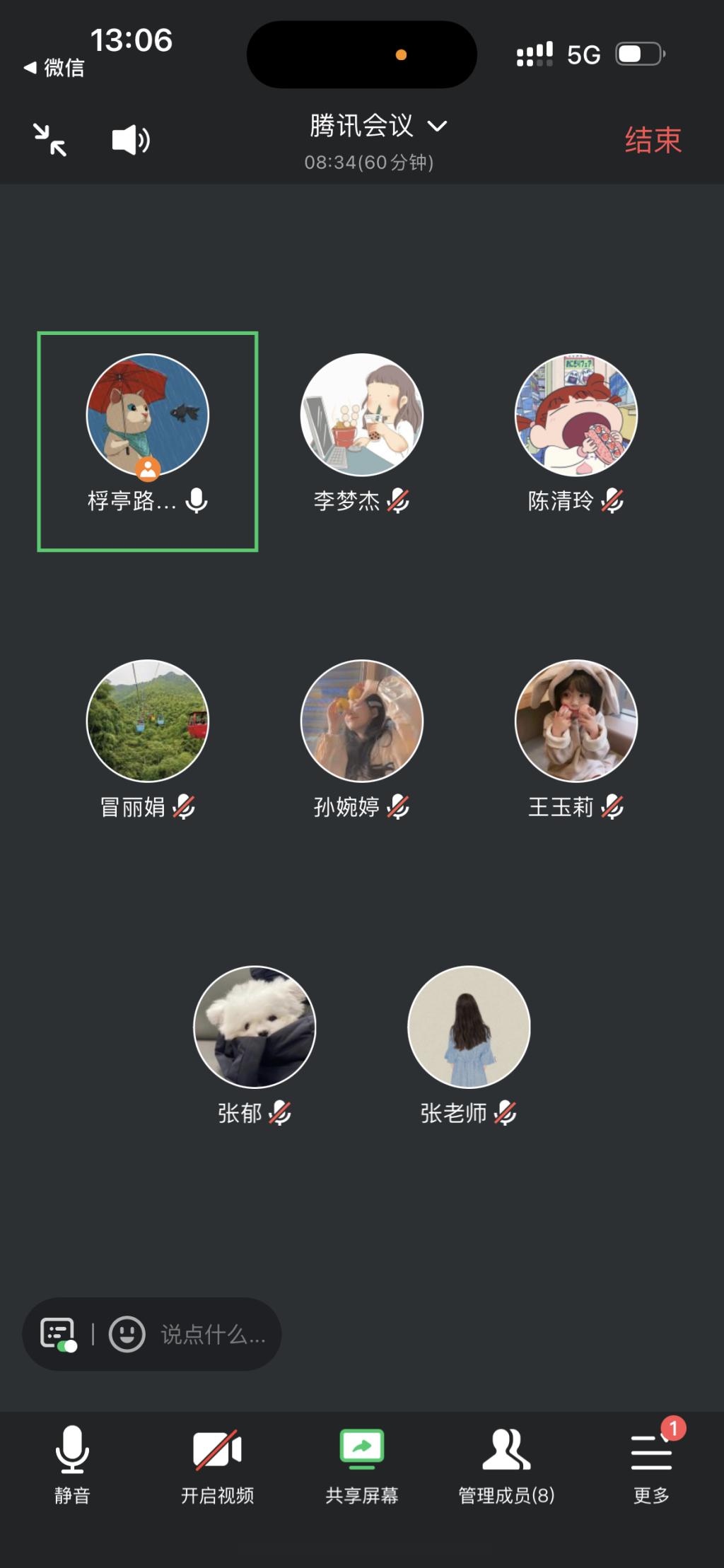
Task: Open 王玉莉's participant tile
Action: [x=576, y=721]
